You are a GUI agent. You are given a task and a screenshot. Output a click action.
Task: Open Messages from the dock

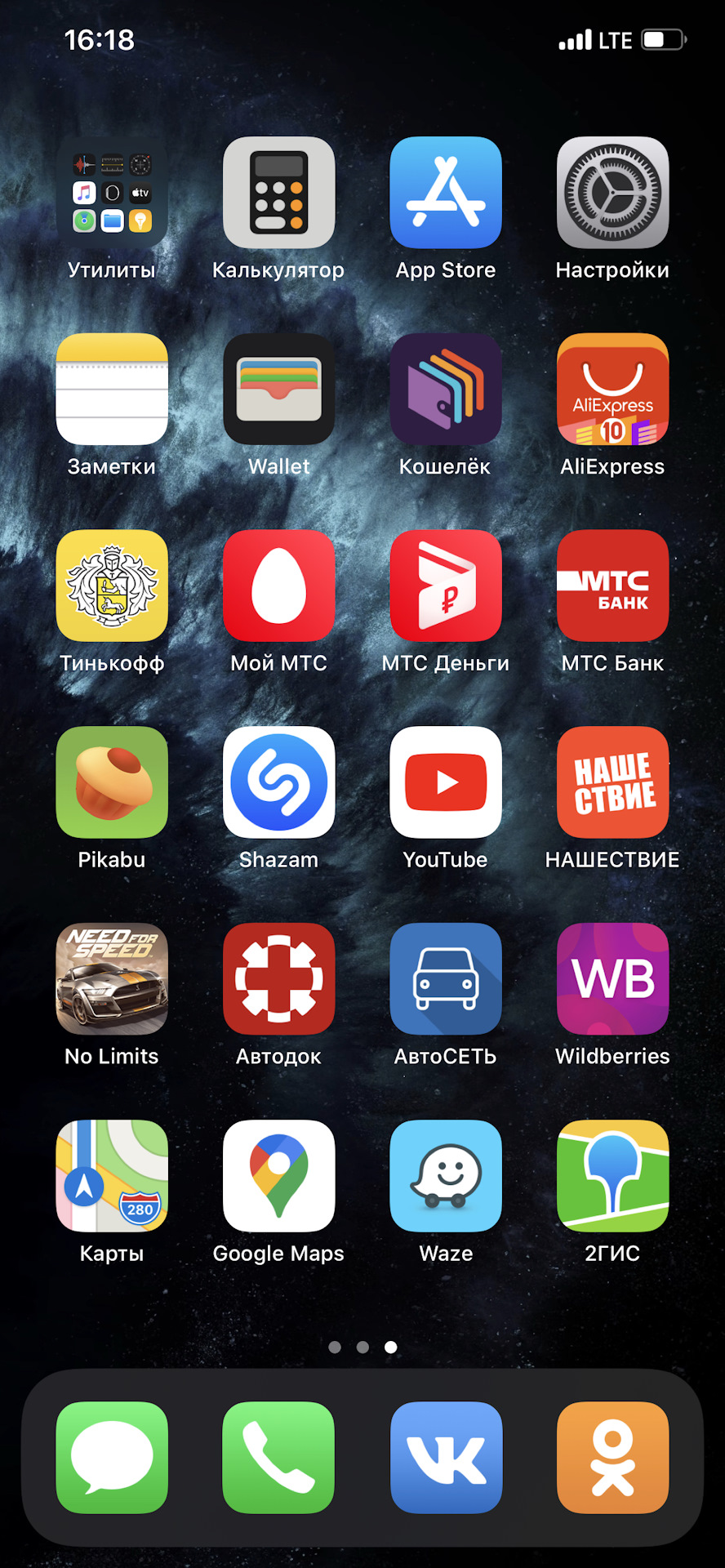112,1458
